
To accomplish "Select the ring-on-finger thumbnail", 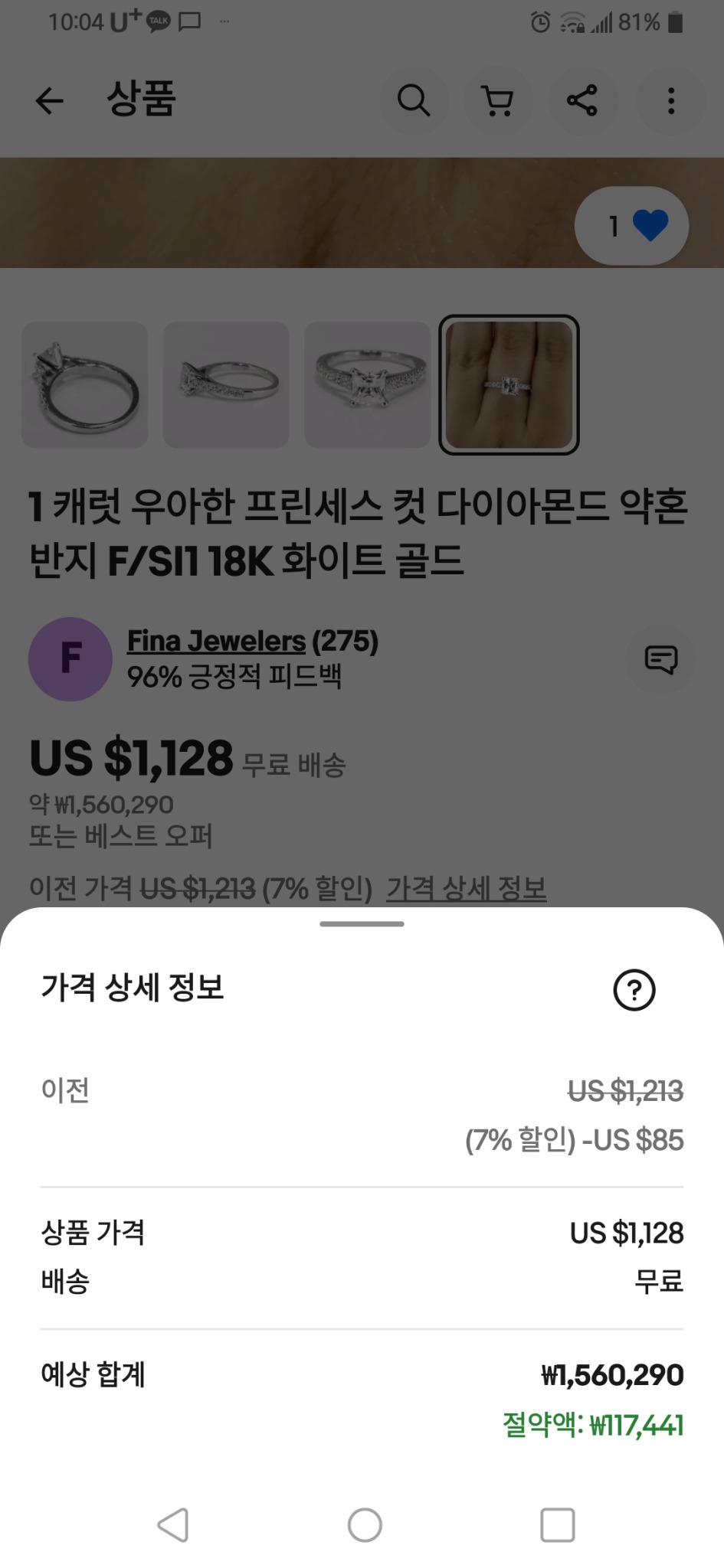I will click(509, 384).
